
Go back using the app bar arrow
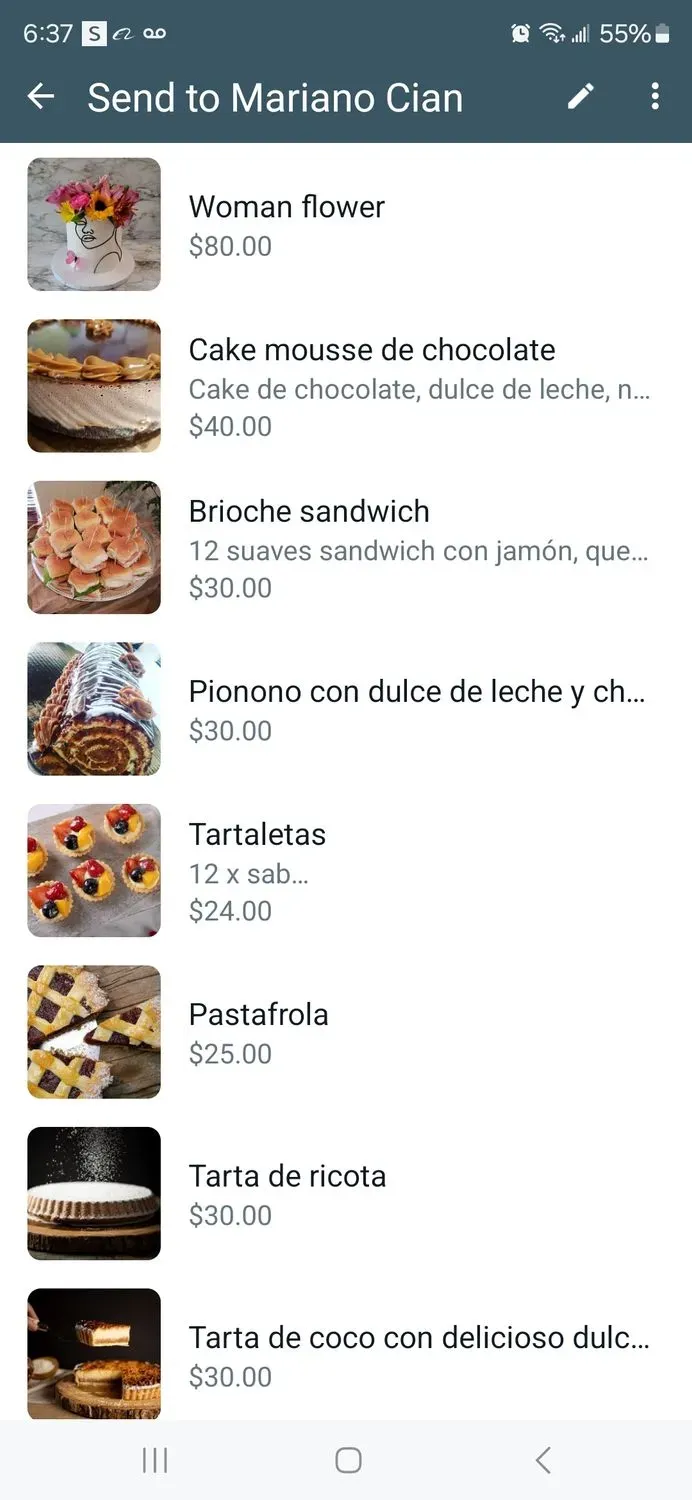coord(41,97)
